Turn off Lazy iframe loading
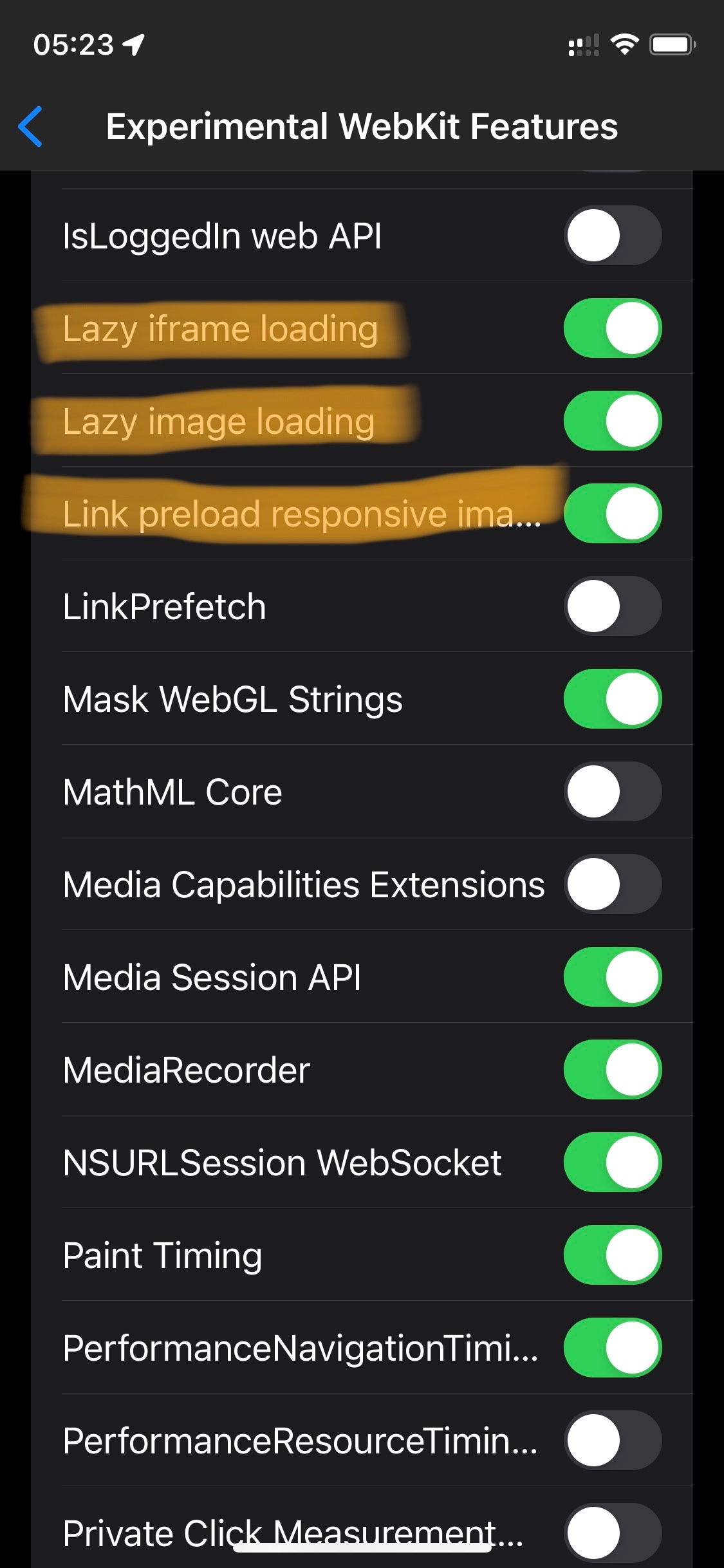Screen dimensions: 724x1568 point(613,328)
